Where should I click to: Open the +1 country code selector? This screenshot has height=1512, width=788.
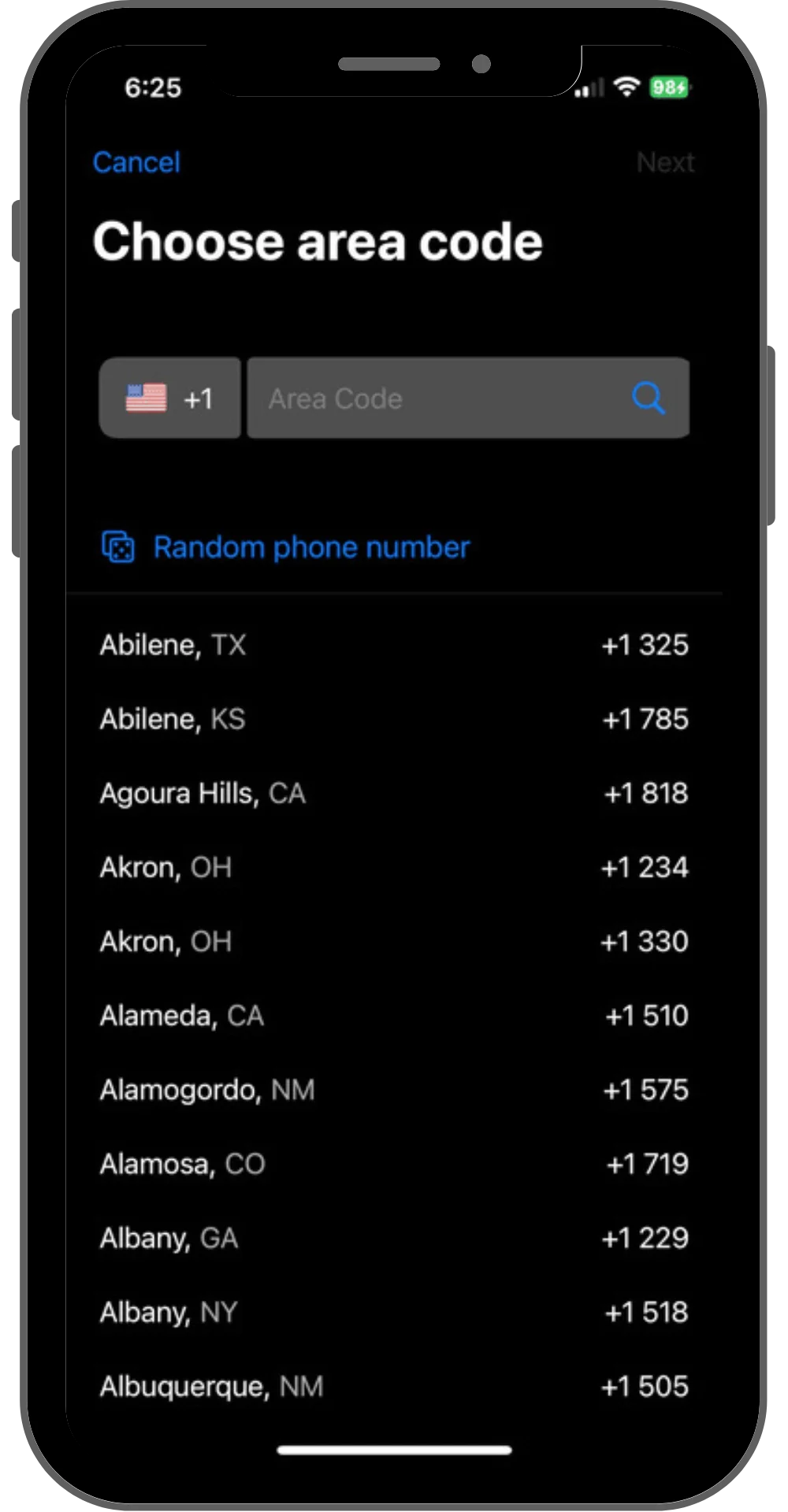[x=169, y=398]
